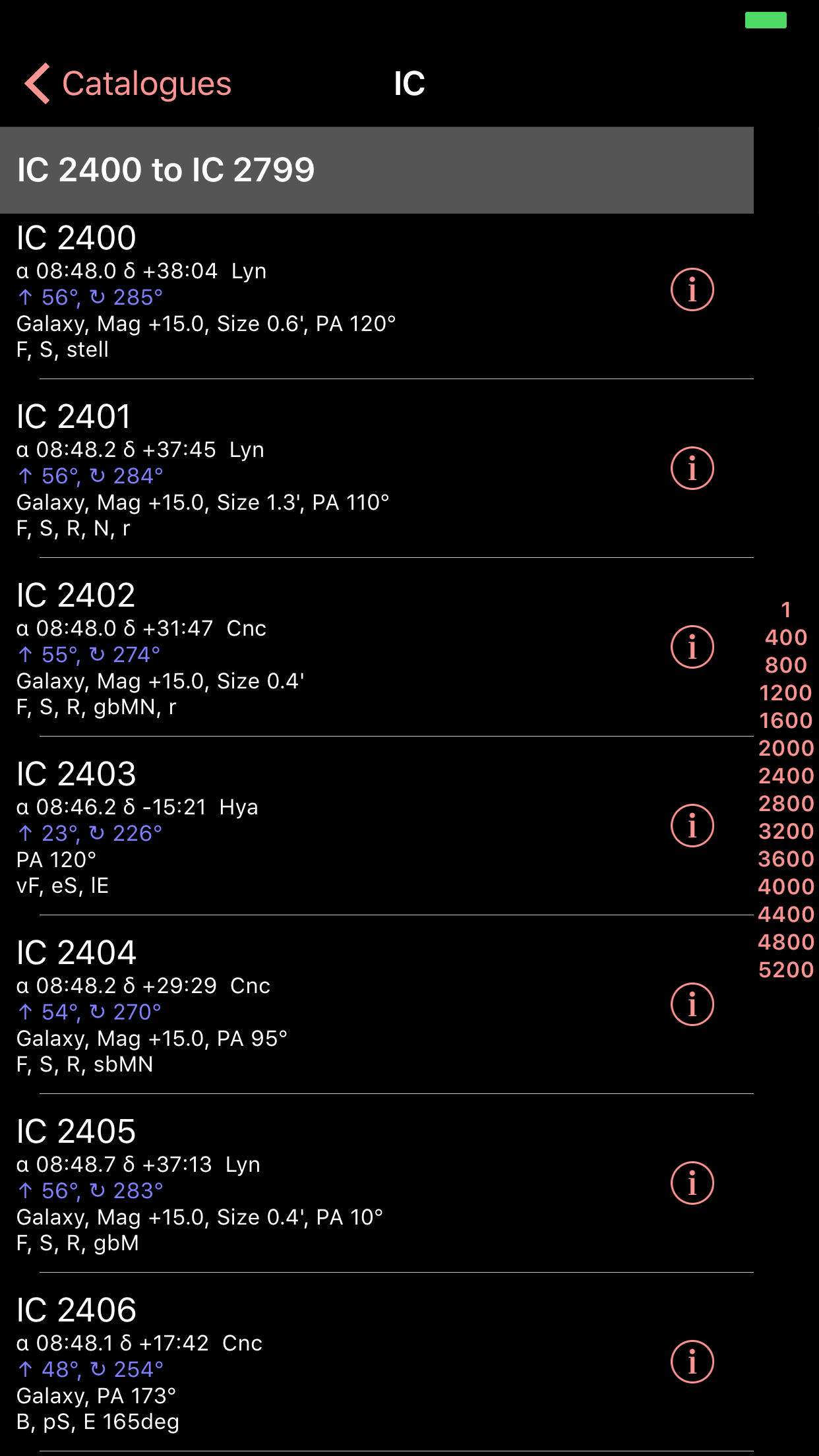Jump to index entry 2000
819x1456 pixels.
pyautogui.click(x=787, y=748)
